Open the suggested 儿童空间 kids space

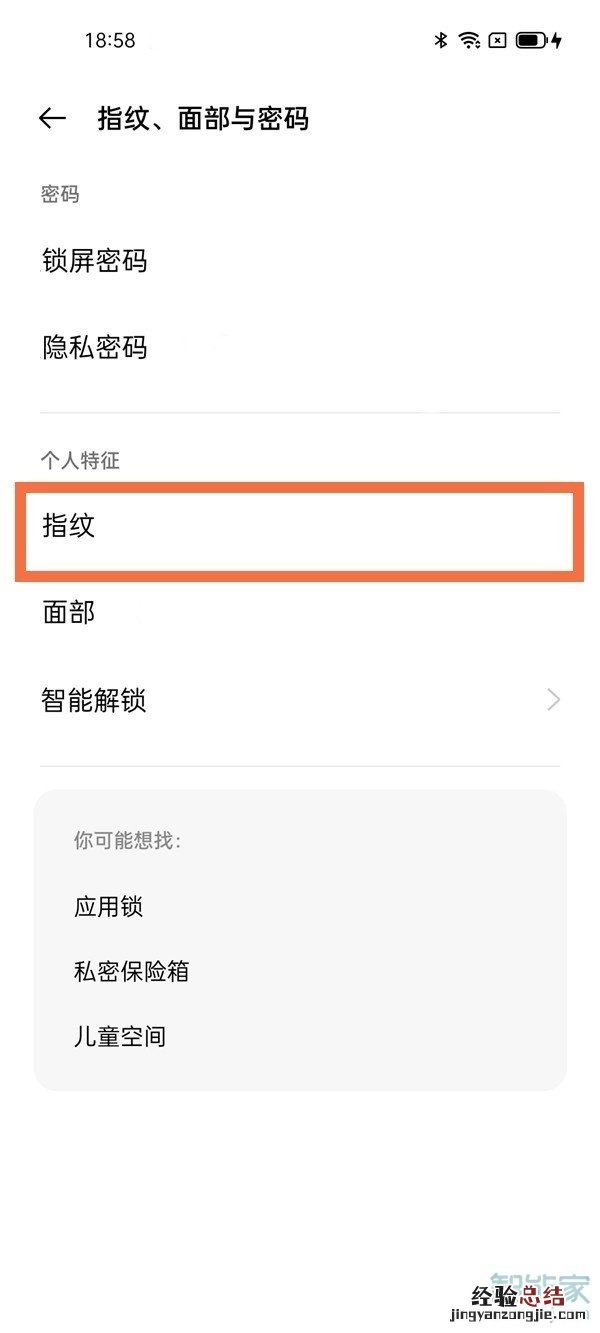click(120, 1036)
